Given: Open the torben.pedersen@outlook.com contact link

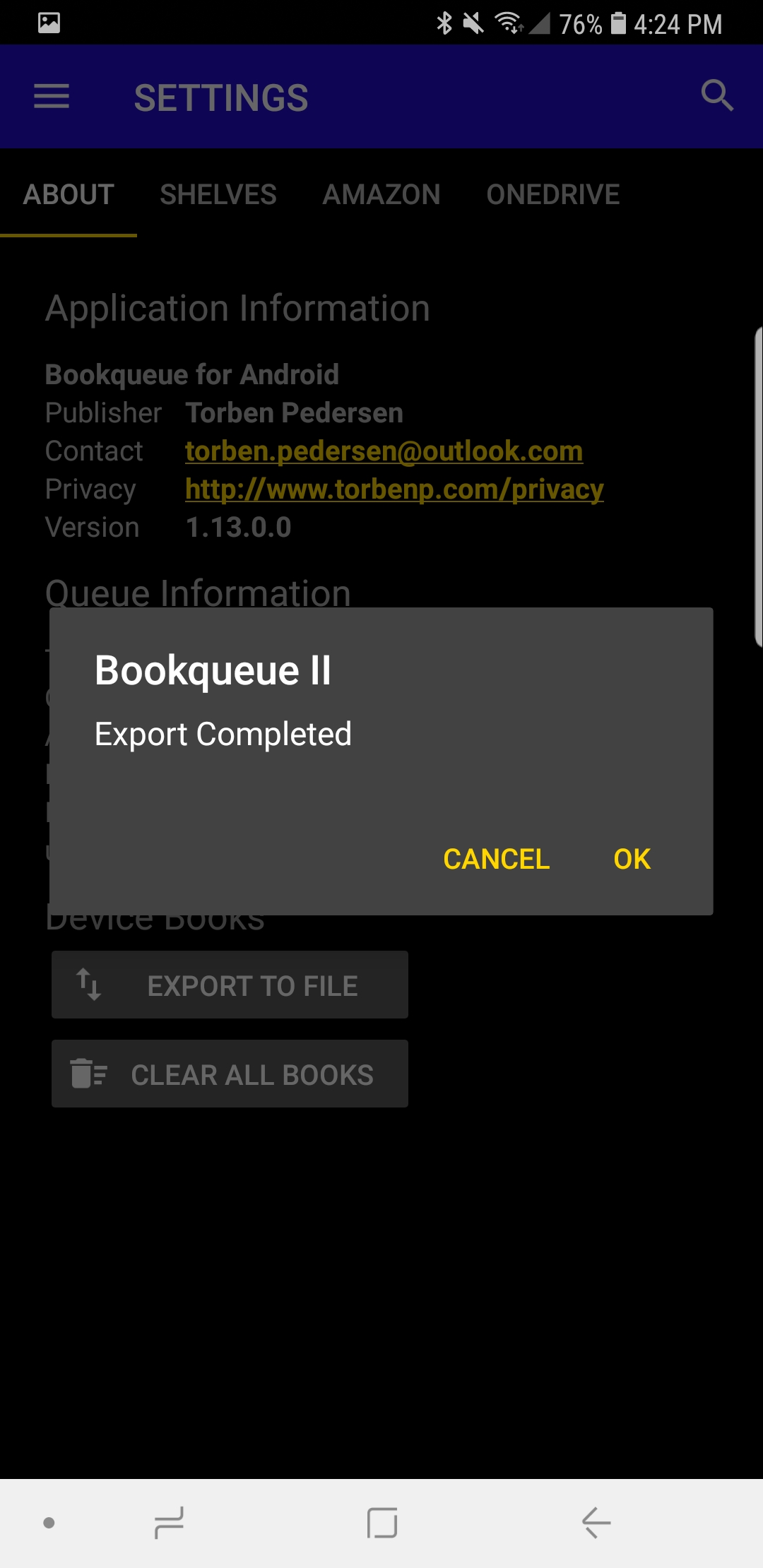Looking at the screenshot, I should coord(384,451).
